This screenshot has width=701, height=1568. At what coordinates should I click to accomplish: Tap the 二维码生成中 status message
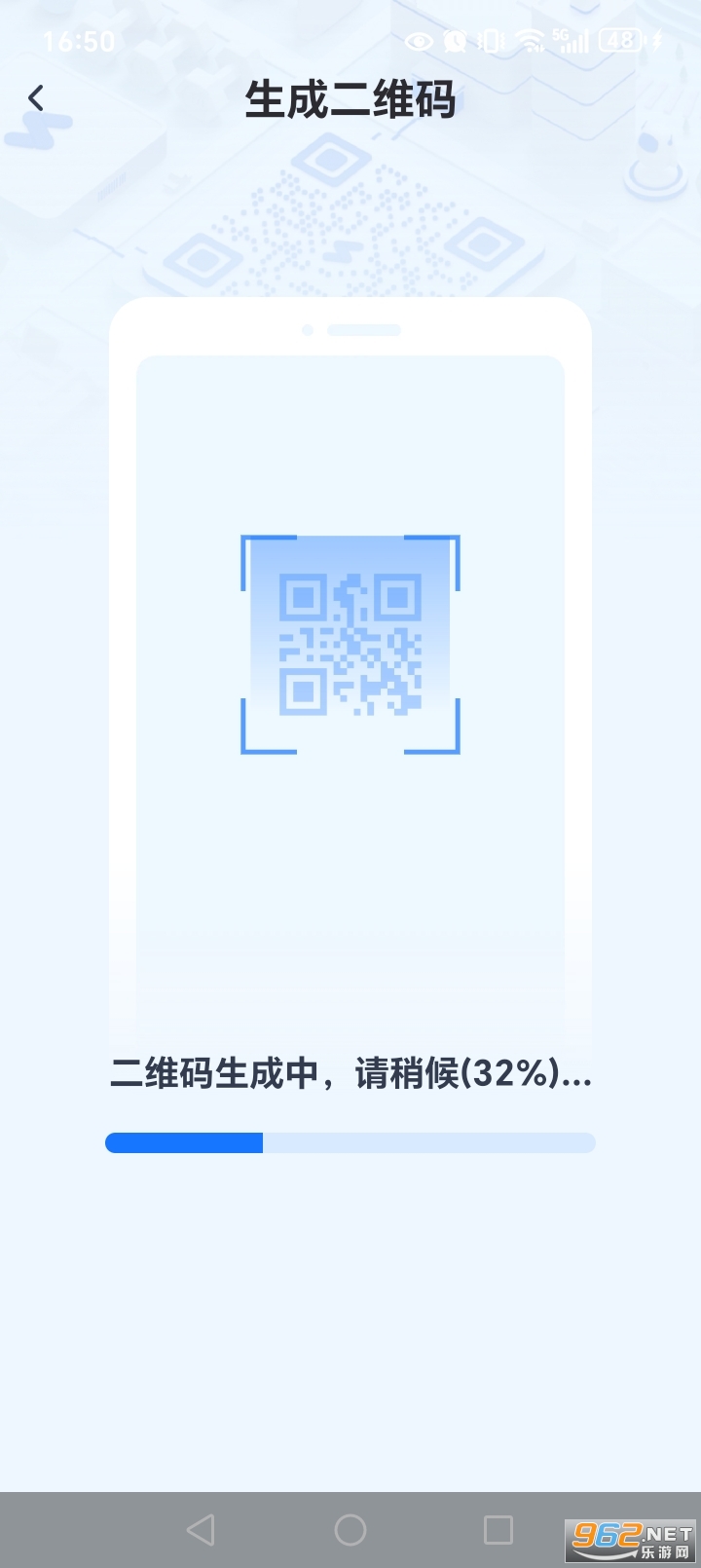(350, 1074)
